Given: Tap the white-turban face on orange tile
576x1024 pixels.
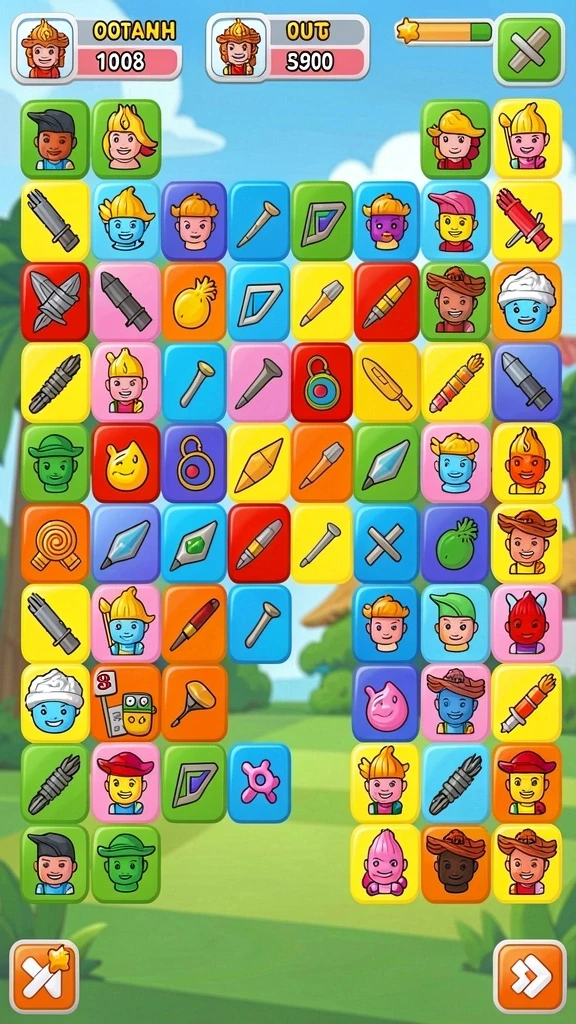Looking at the screenshot, I should click(526, 302).
